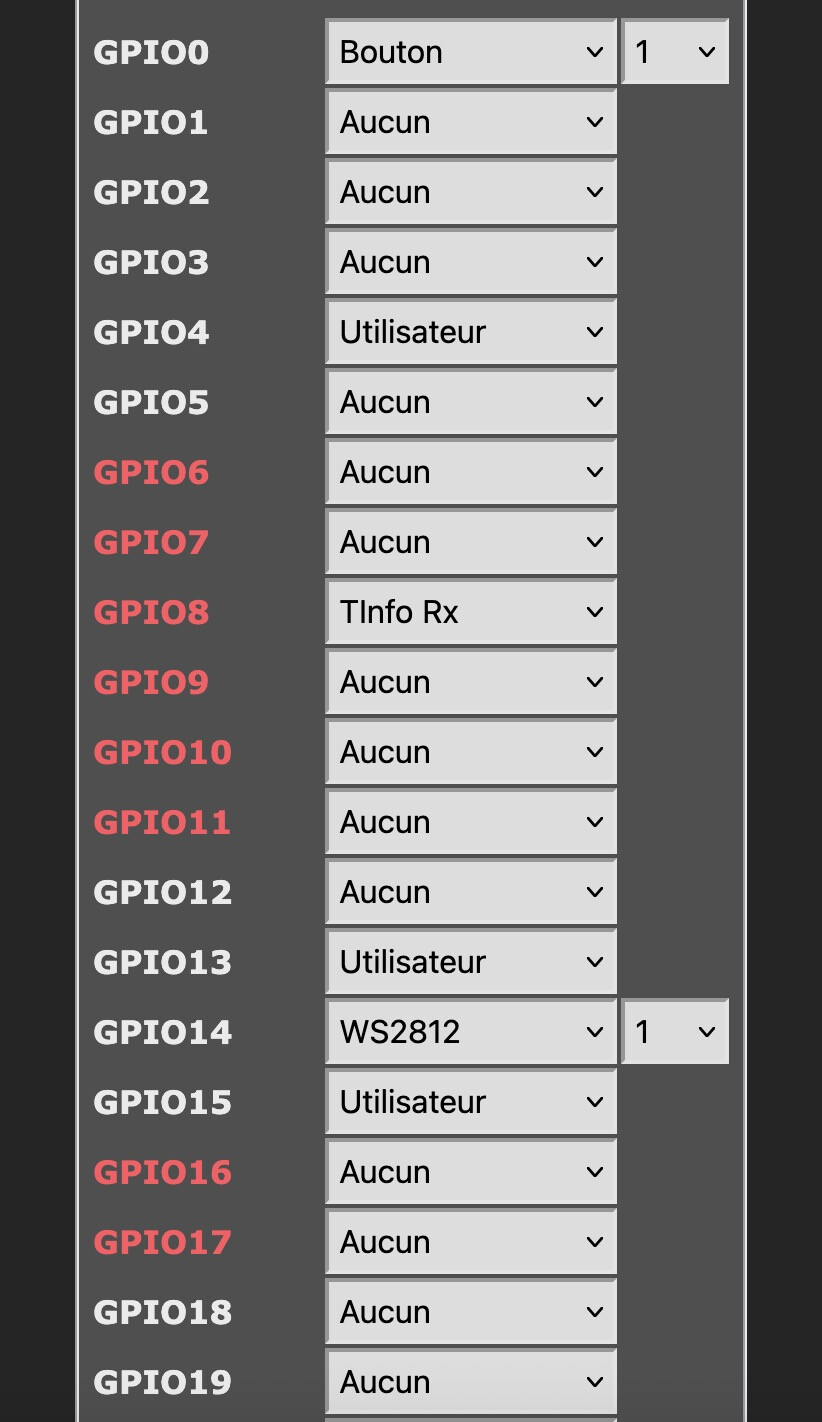Open the GPIO6 dropdown
Image resolution: width=822 pixels, height=1422 pixels.
pyautogui.click(x=471, y=472)
